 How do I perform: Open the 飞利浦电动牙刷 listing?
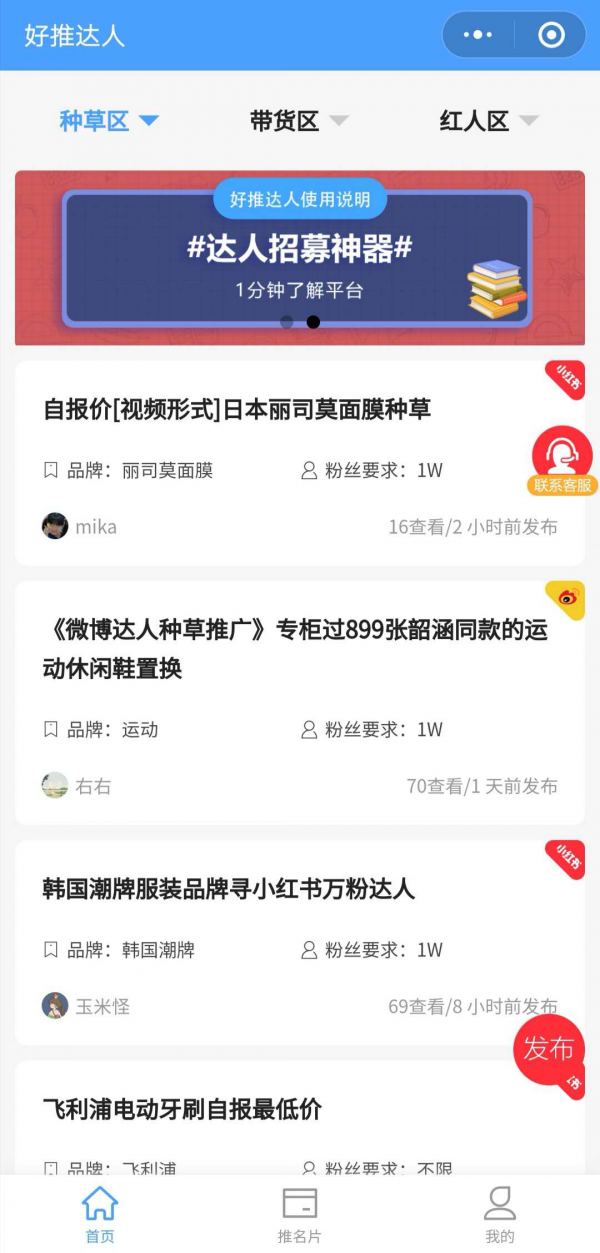tap(182, 1109)
